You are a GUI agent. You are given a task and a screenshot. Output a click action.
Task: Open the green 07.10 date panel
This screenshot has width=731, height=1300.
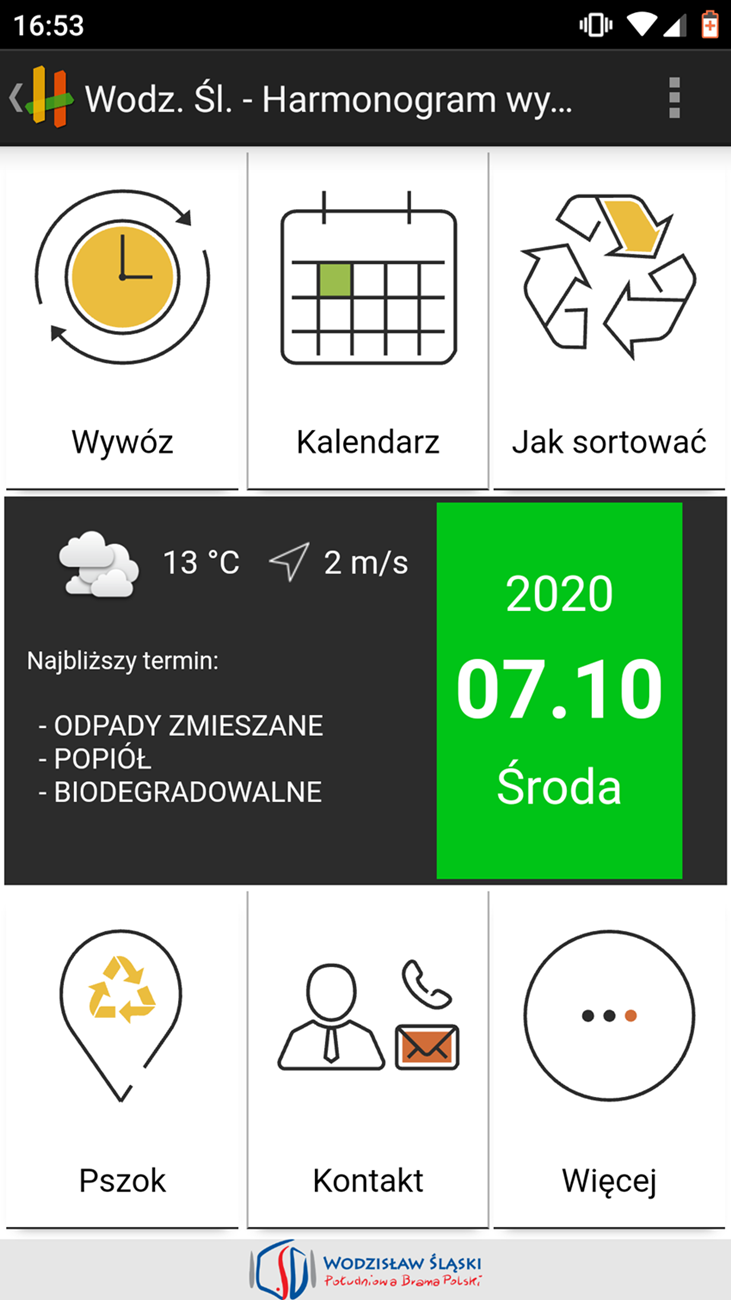(560, 686)
